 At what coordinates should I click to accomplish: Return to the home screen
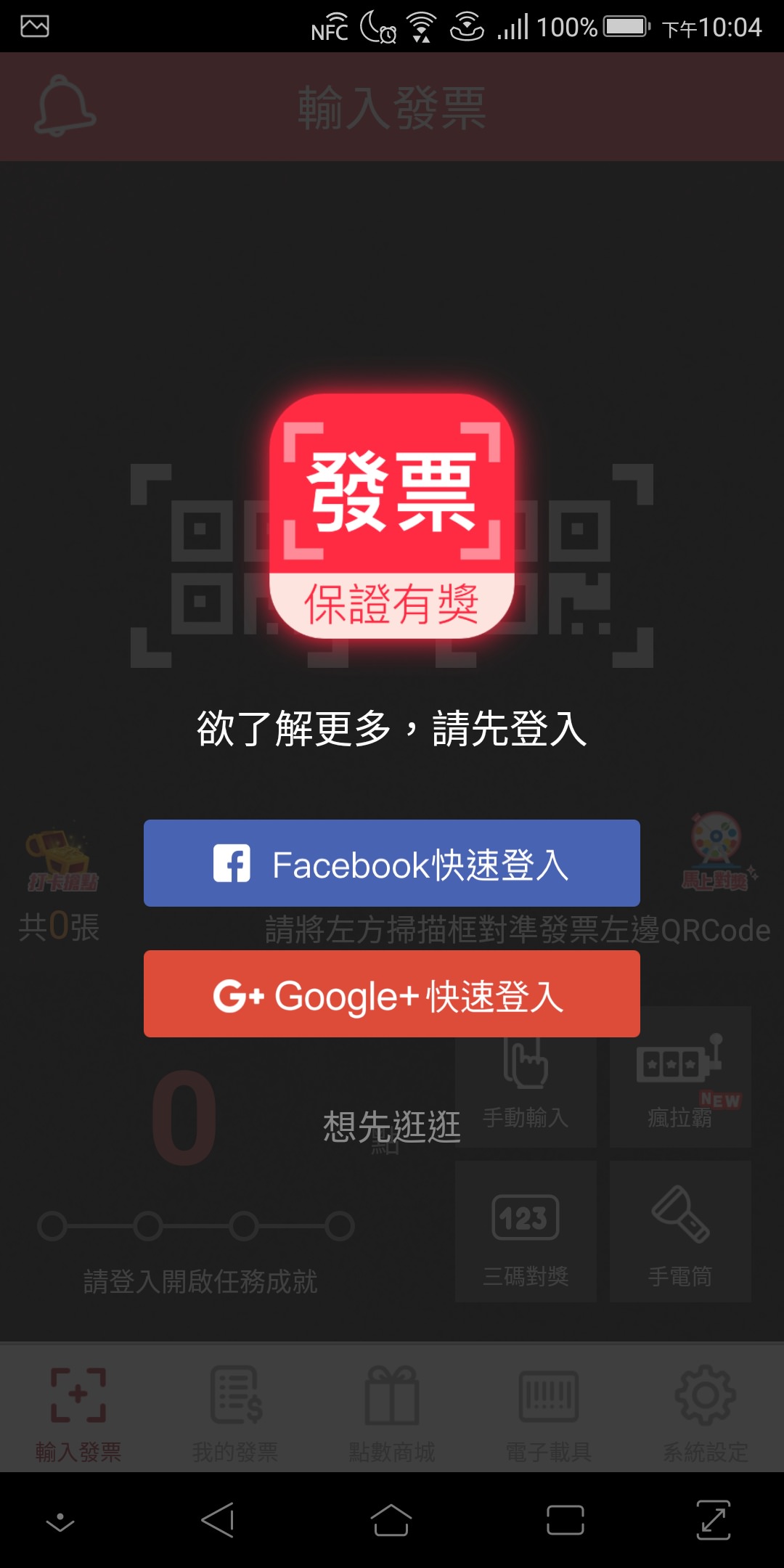[391, 1520]
